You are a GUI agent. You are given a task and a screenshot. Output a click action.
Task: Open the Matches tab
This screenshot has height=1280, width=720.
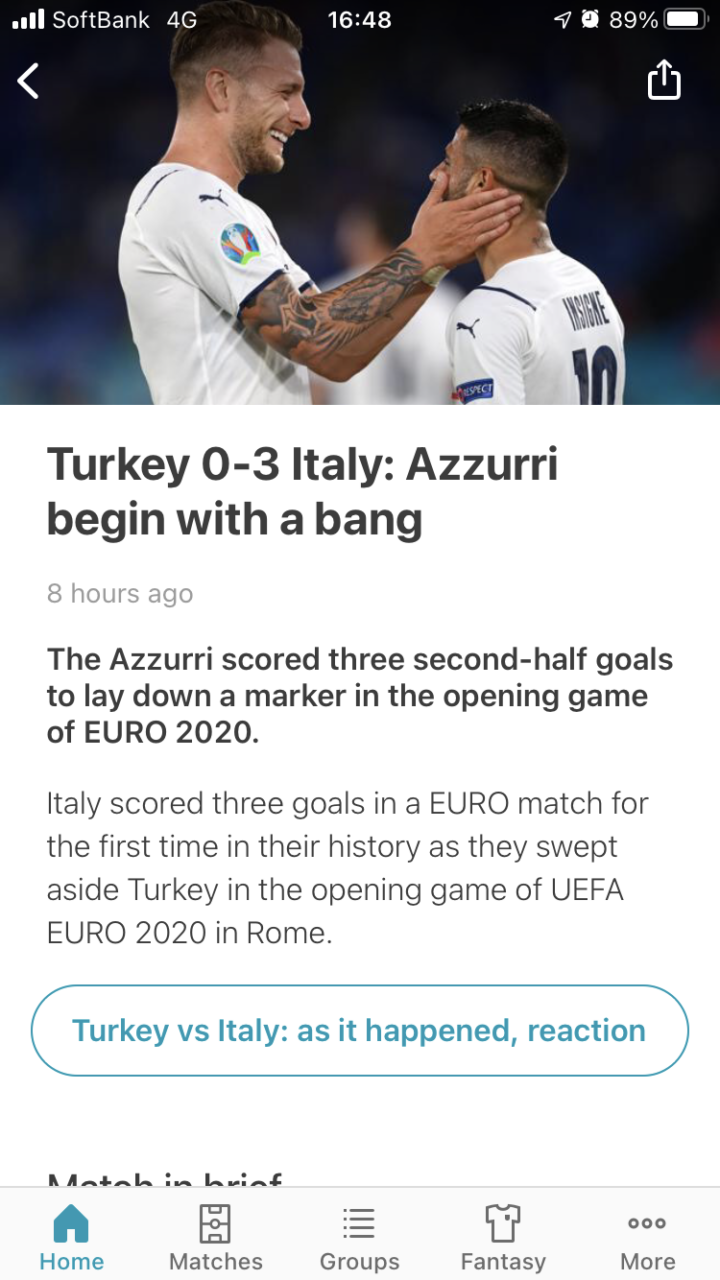216,1237
